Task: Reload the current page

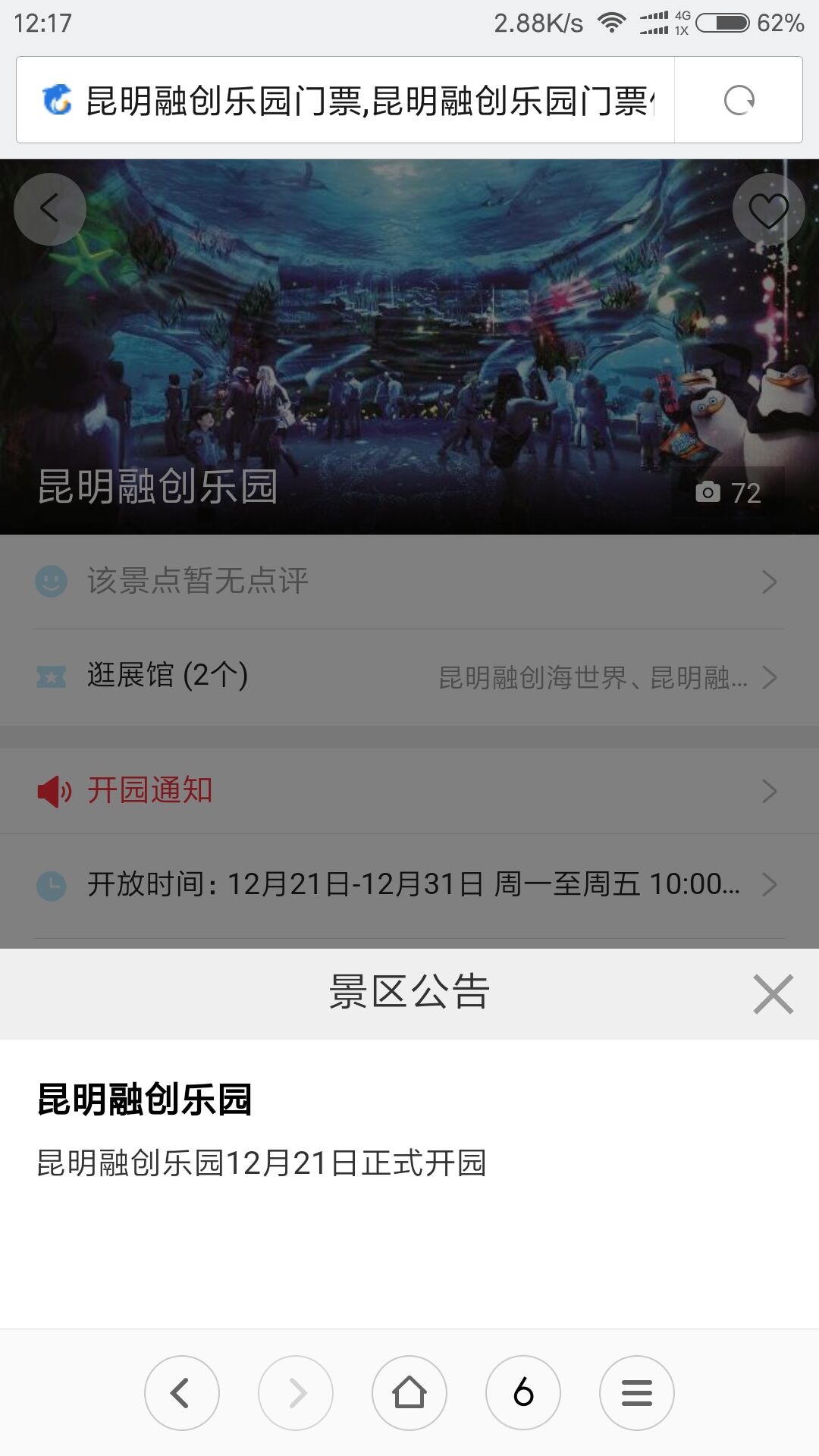Action: pyautogui.click(x=739, y=100)
